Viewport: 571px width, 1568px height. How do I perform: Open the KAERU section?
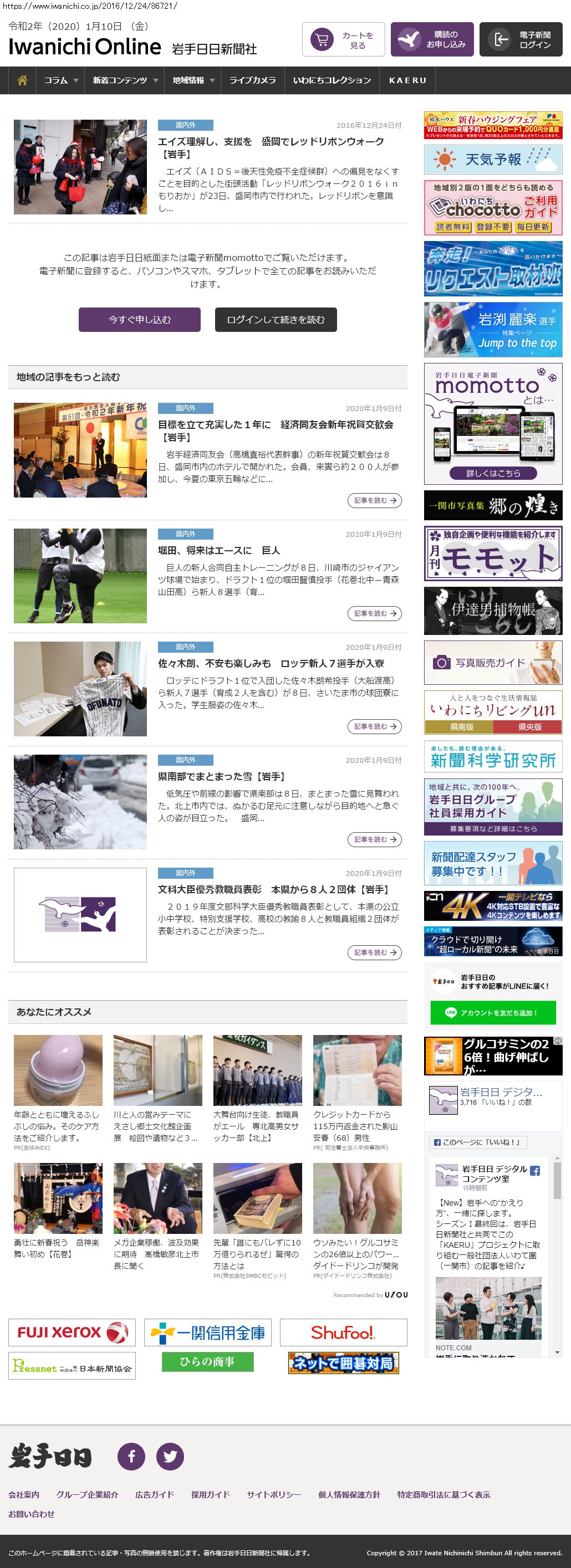pyautogui.click(x=407, y=80)
